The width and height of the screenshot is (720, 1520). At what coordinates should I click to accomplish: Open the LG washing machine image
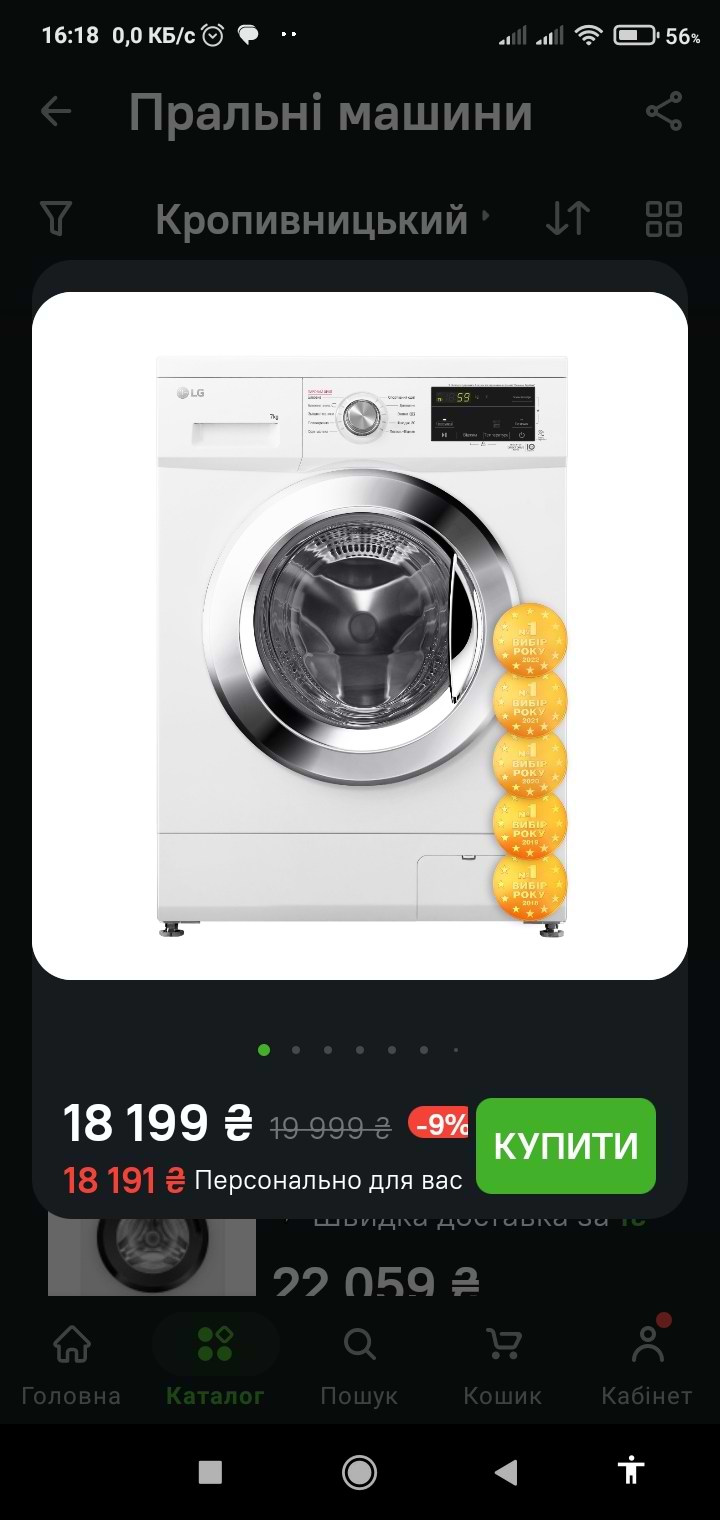point(360,636)
